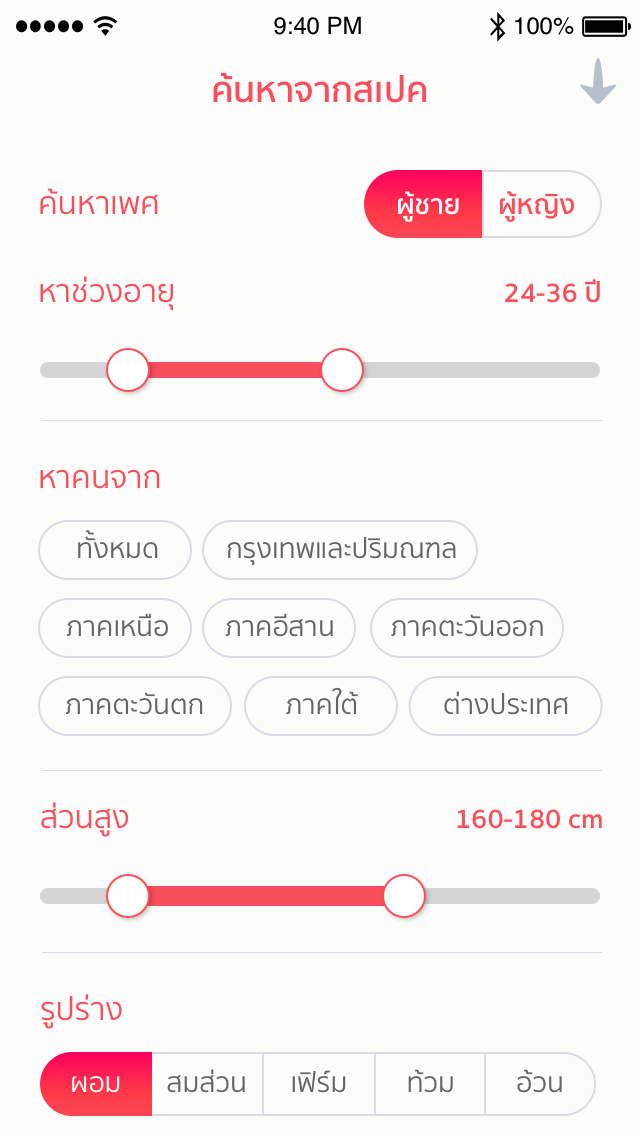Switch gender to ผู้หญิง
The height and width of the screenshot is (1136, 640).
click(x=541, y=205)
